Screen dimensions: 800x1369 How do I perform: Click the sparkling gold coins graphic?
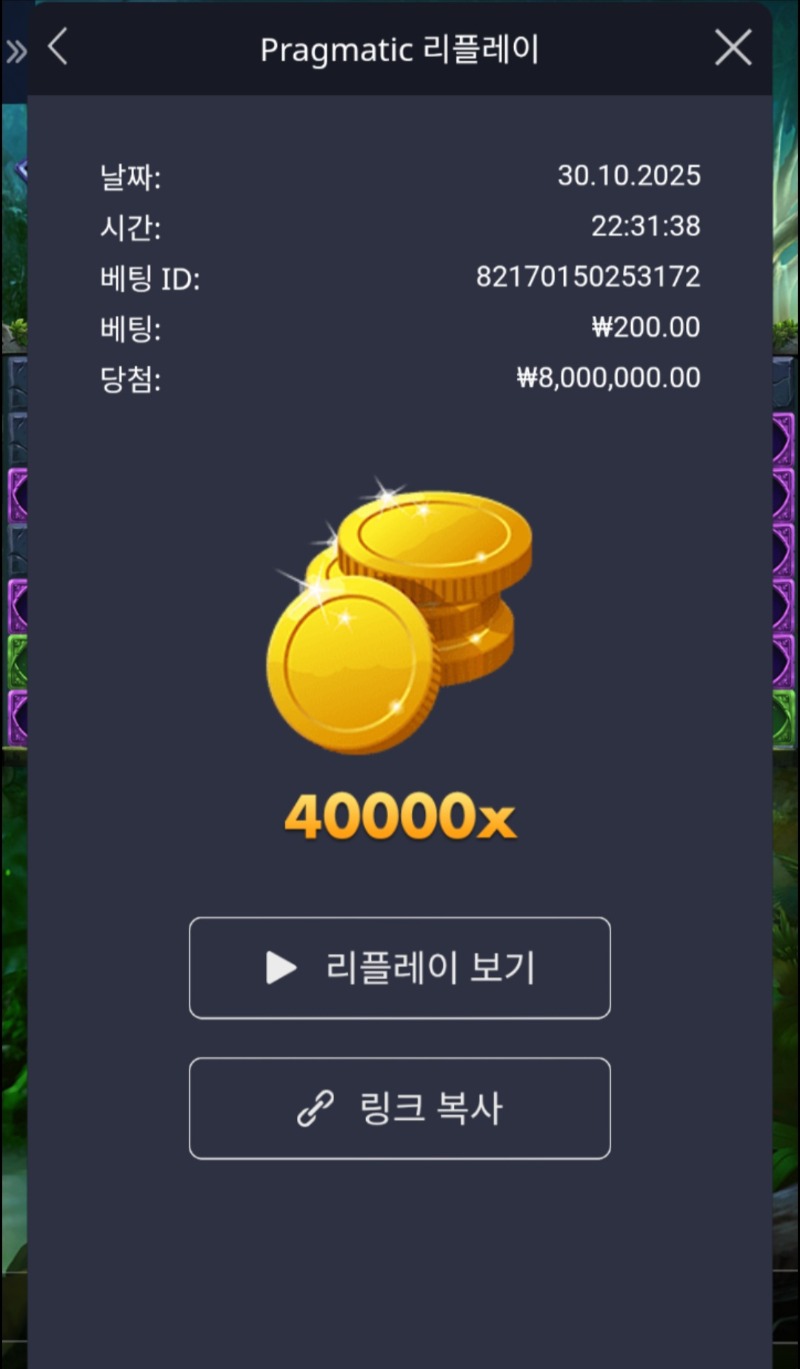pyautogui.click(x=400, y=618)
